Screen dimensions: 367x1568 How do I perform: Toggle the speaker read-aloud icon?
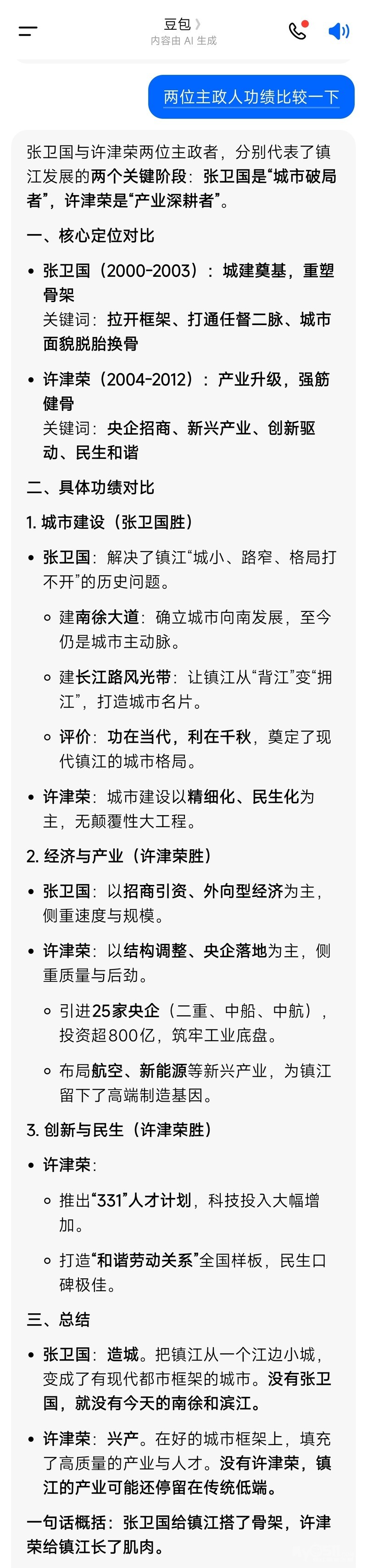click(x=339, y=31)
